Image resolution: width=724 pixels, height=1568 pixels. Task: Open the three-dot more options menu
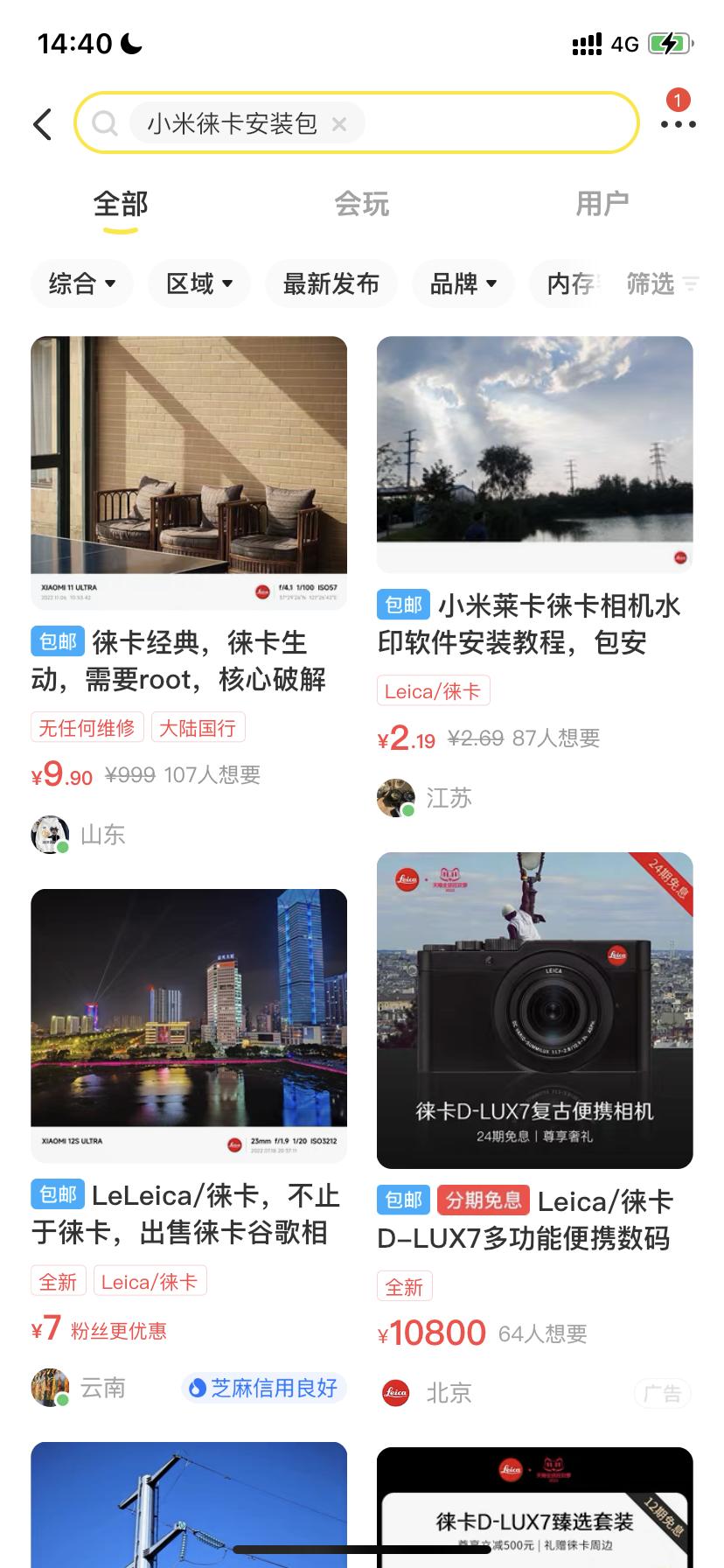tap(678, 125)
